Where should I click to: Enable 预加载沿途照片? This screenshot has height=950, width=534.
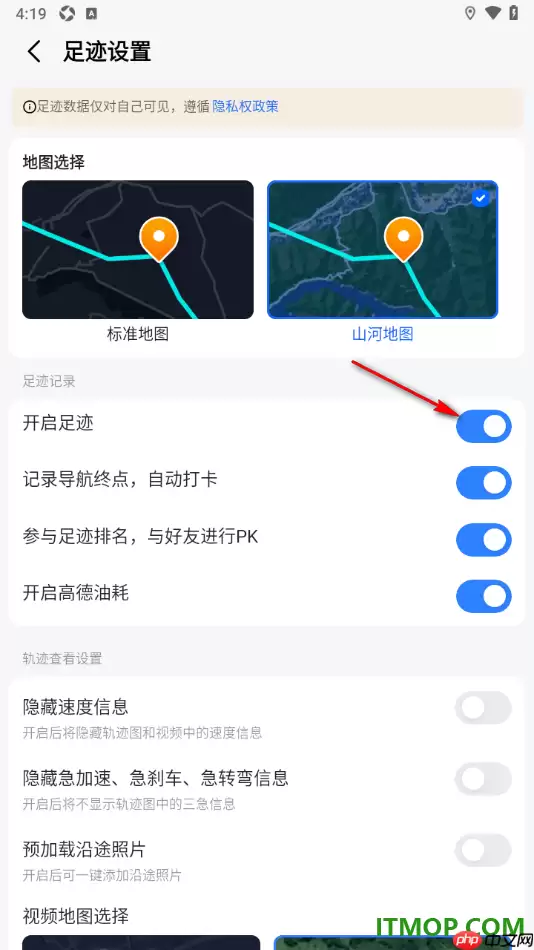coord(484,850)
